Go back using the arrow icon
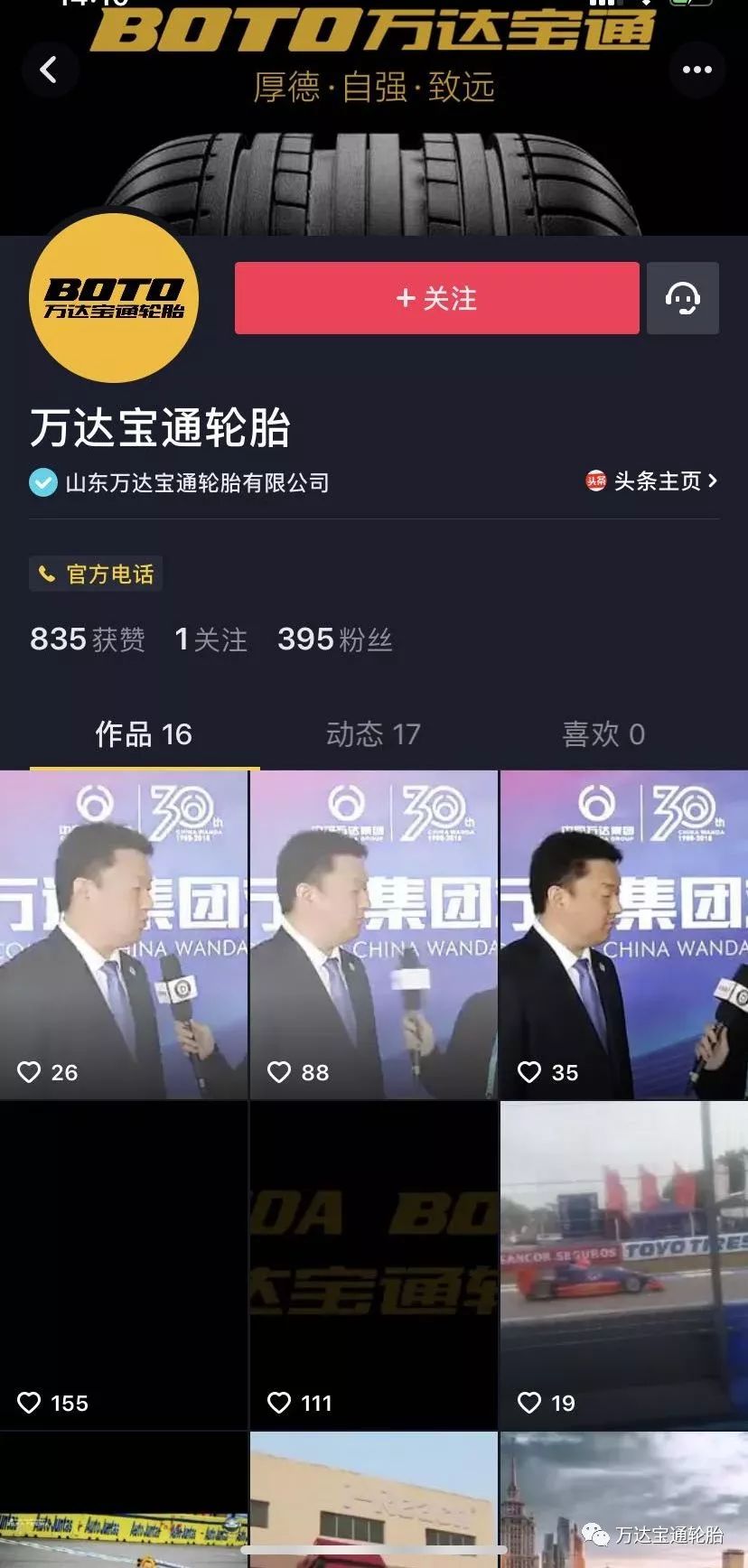 point(49,70)
